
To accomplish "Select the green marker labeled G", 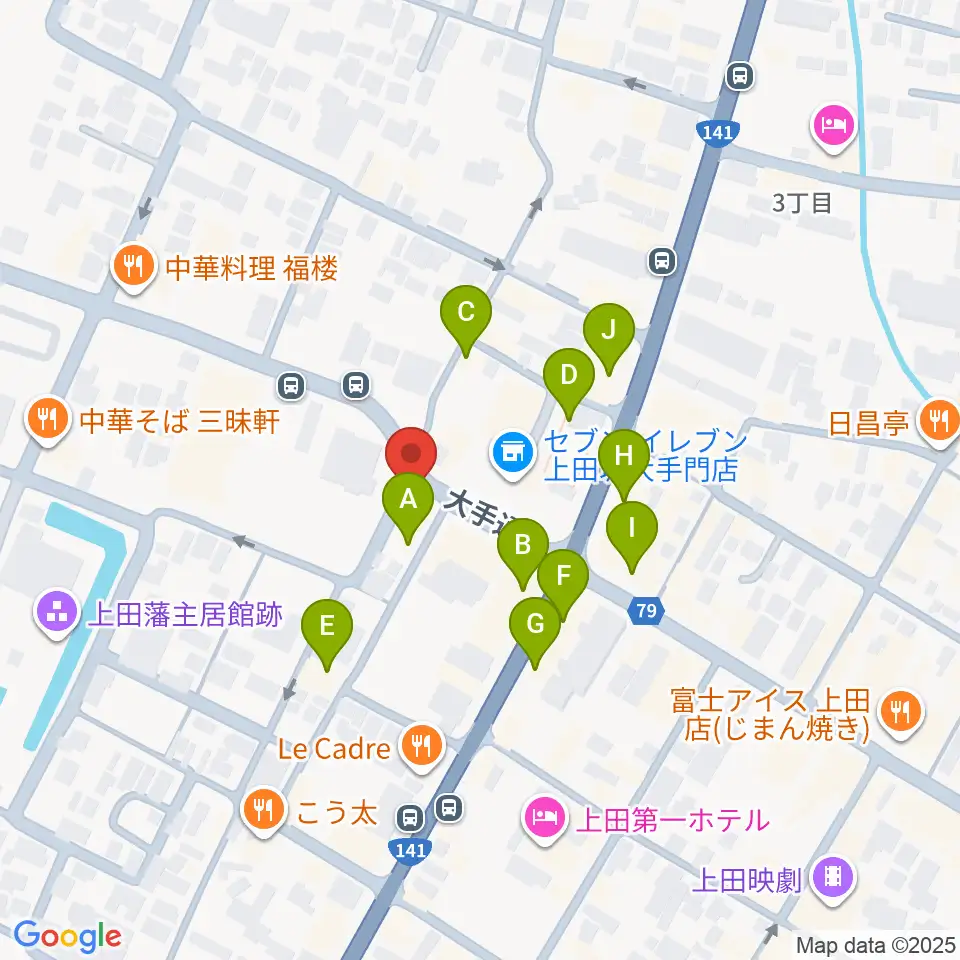I will coord(535,631).
